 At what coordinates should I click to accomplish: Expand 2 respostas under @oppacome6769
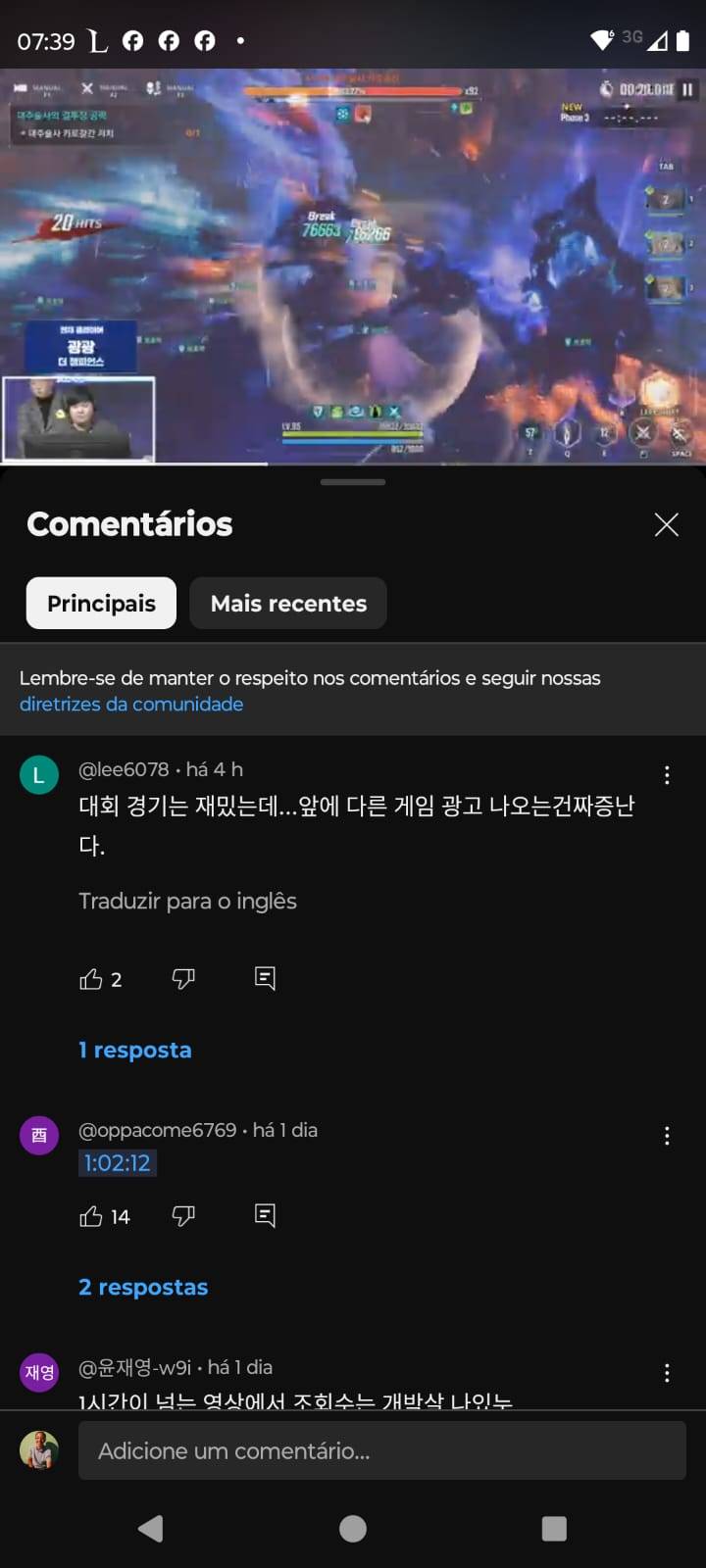point(143,1287)
